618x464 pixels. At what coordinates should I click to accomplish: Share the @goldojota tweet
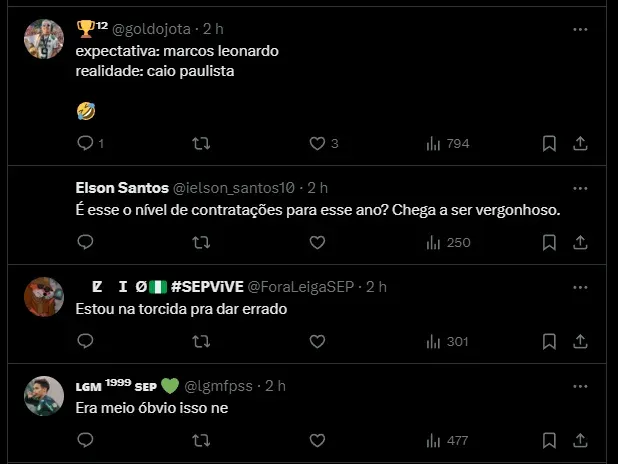[580, 144]
